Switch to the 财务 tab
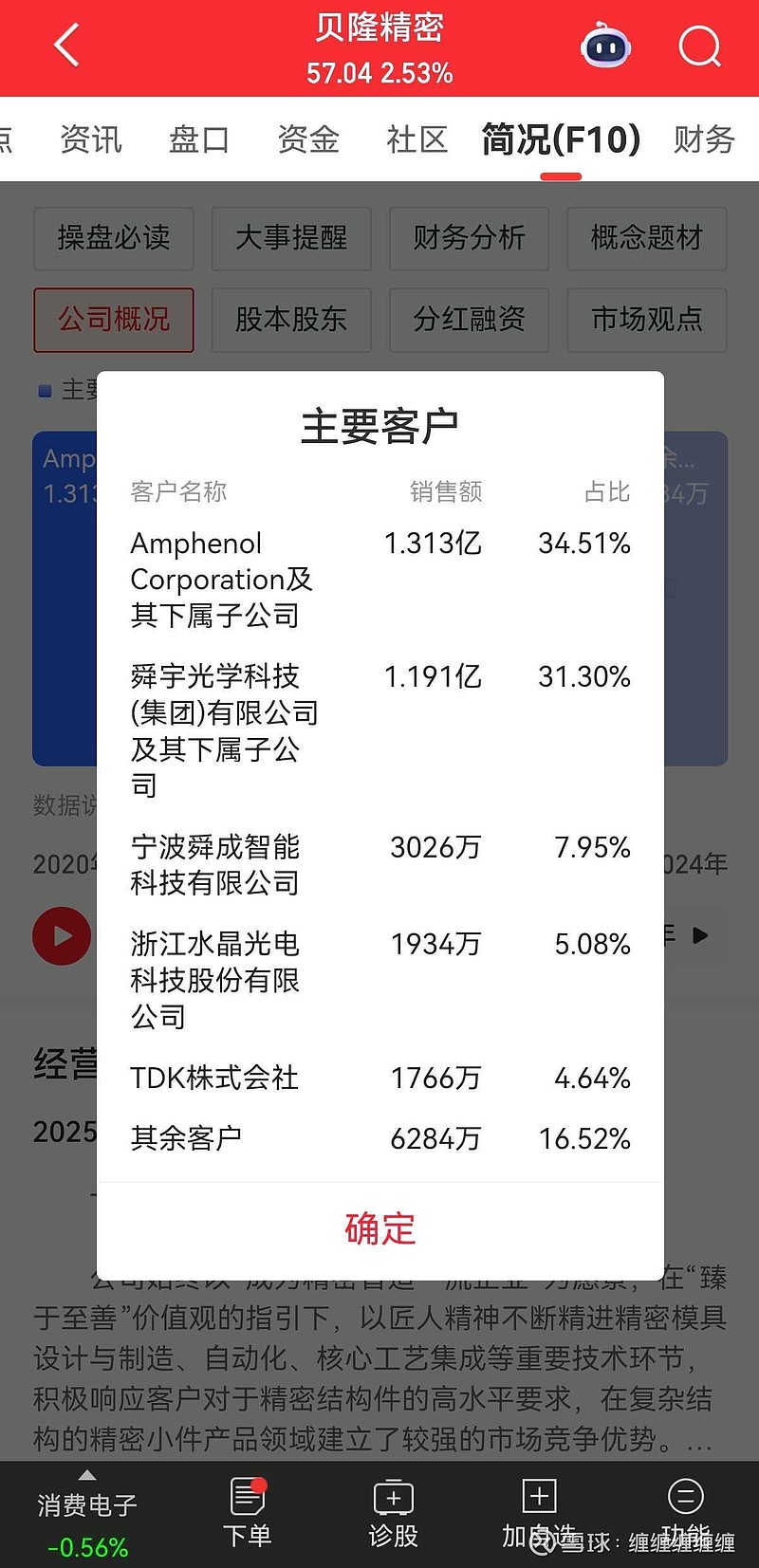The width and height of the screenshot is (759, 1568). click(x=703, y=138)
